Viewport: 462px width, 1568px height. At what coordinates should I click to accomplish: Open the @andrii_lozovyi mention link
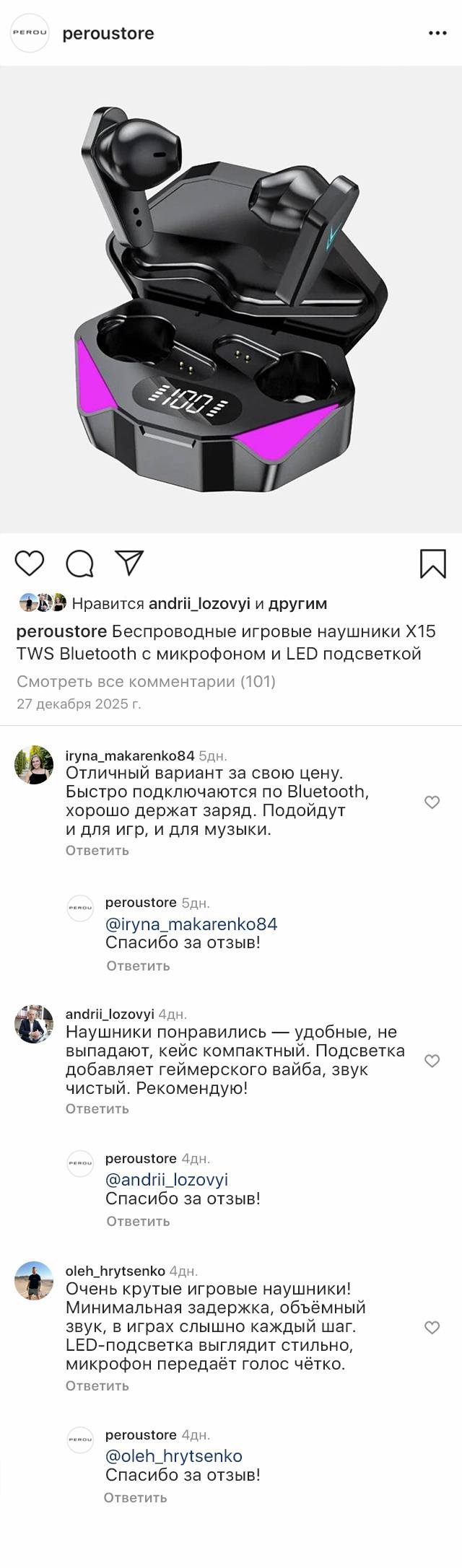click(167, 1179)
